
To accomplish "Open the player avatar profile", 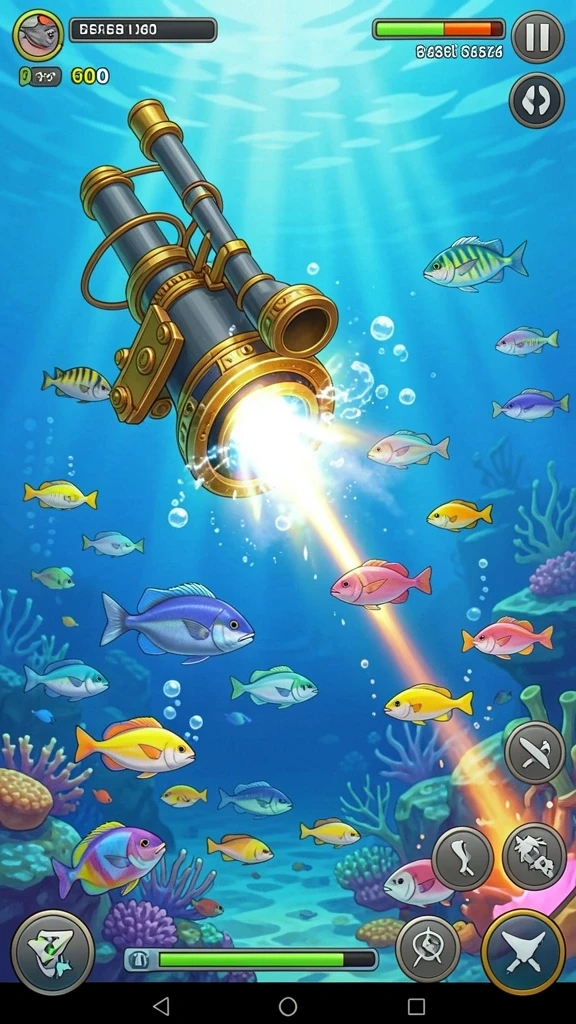I will (x=39, y=35).
